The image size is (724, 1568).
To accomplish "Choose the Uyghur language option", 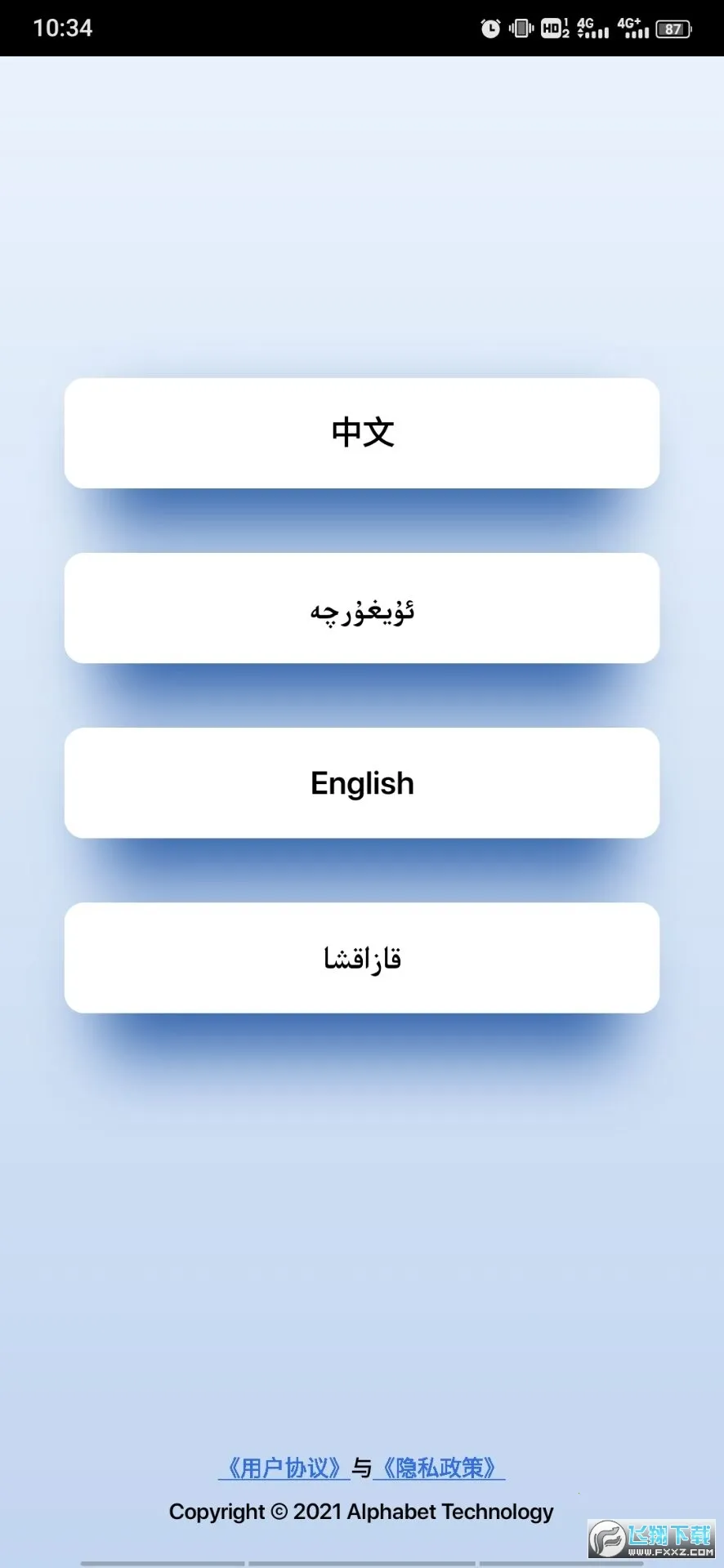I will 362,608.
